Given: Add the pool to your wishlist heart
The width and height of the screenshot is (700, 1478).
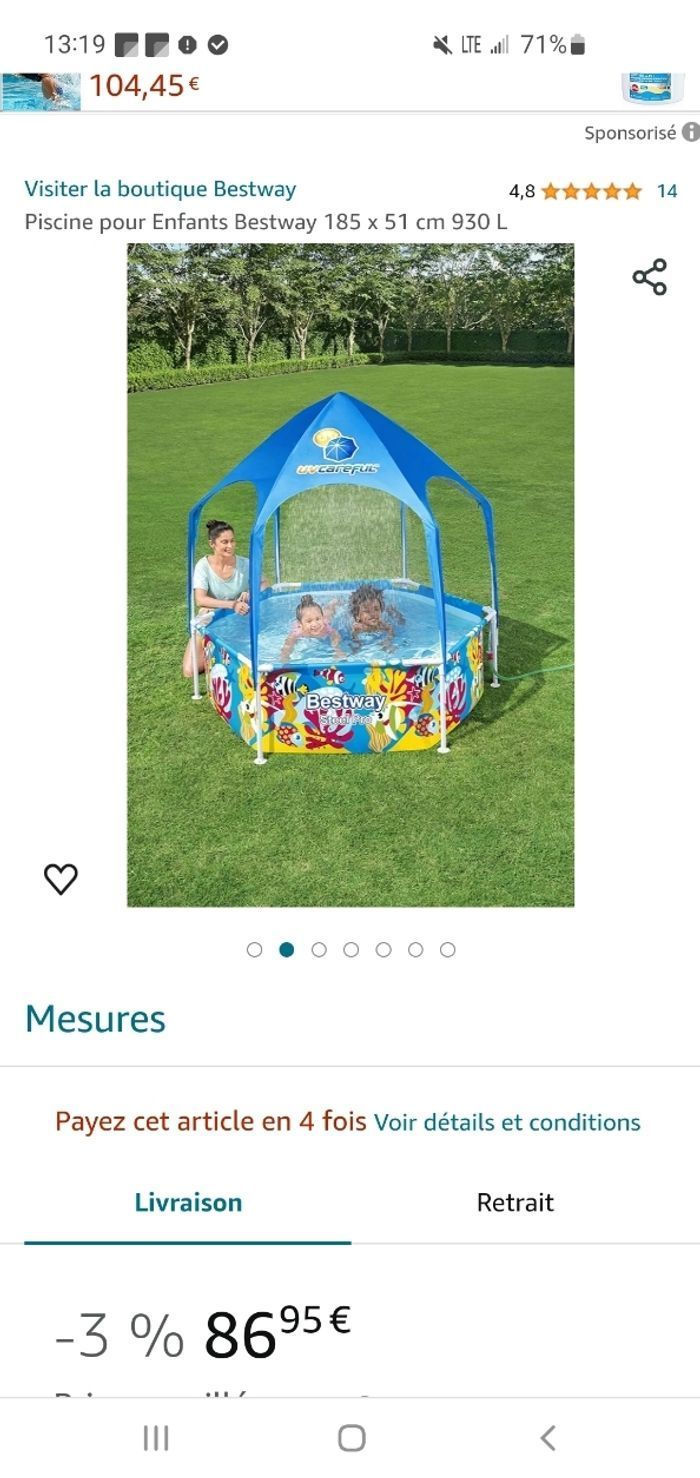Looking at the screenshot, I should pos(61,878).
